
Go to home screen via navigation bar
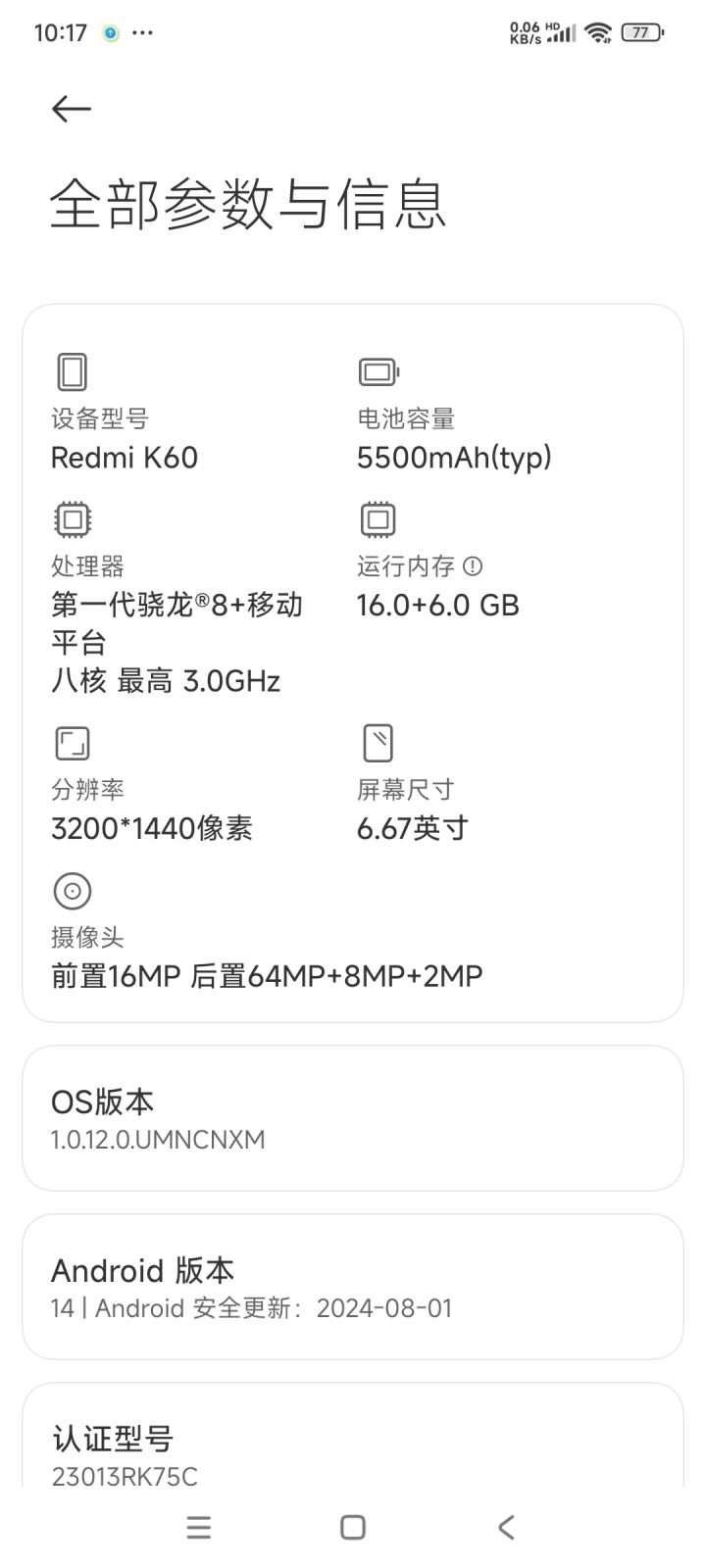[353, 1527]
